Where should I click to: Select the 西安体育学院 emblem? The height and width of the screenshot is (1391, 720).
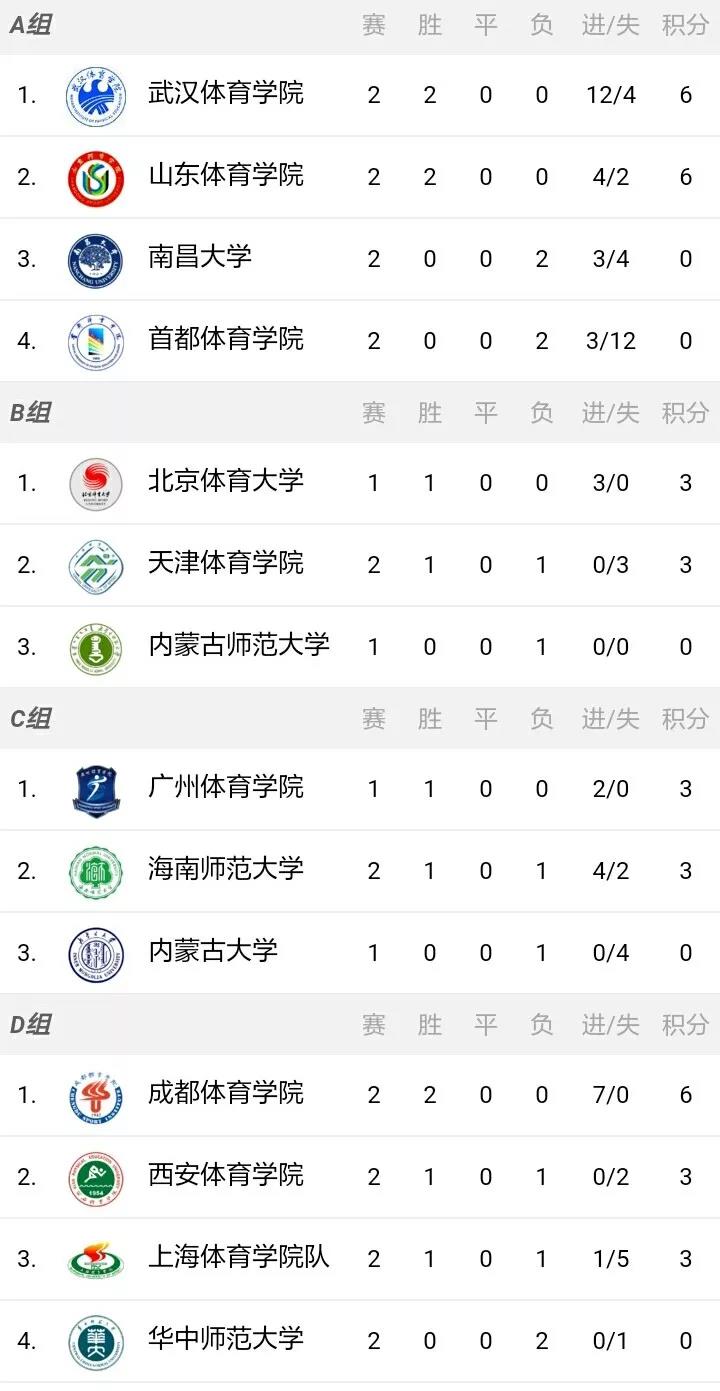click(96, 1176)
